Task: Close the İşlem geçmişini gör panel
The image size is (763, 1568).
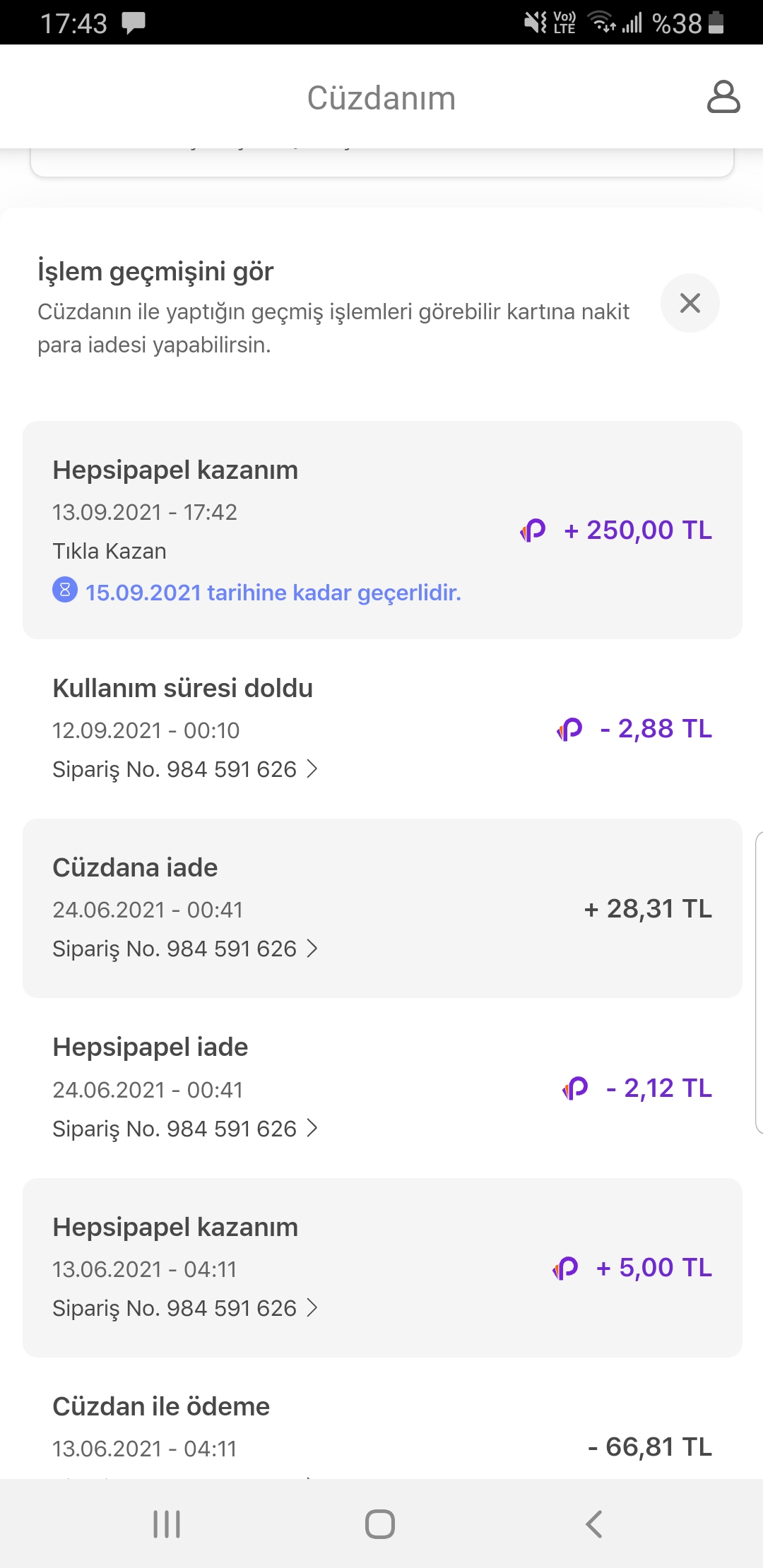Action: coord(690,303)
